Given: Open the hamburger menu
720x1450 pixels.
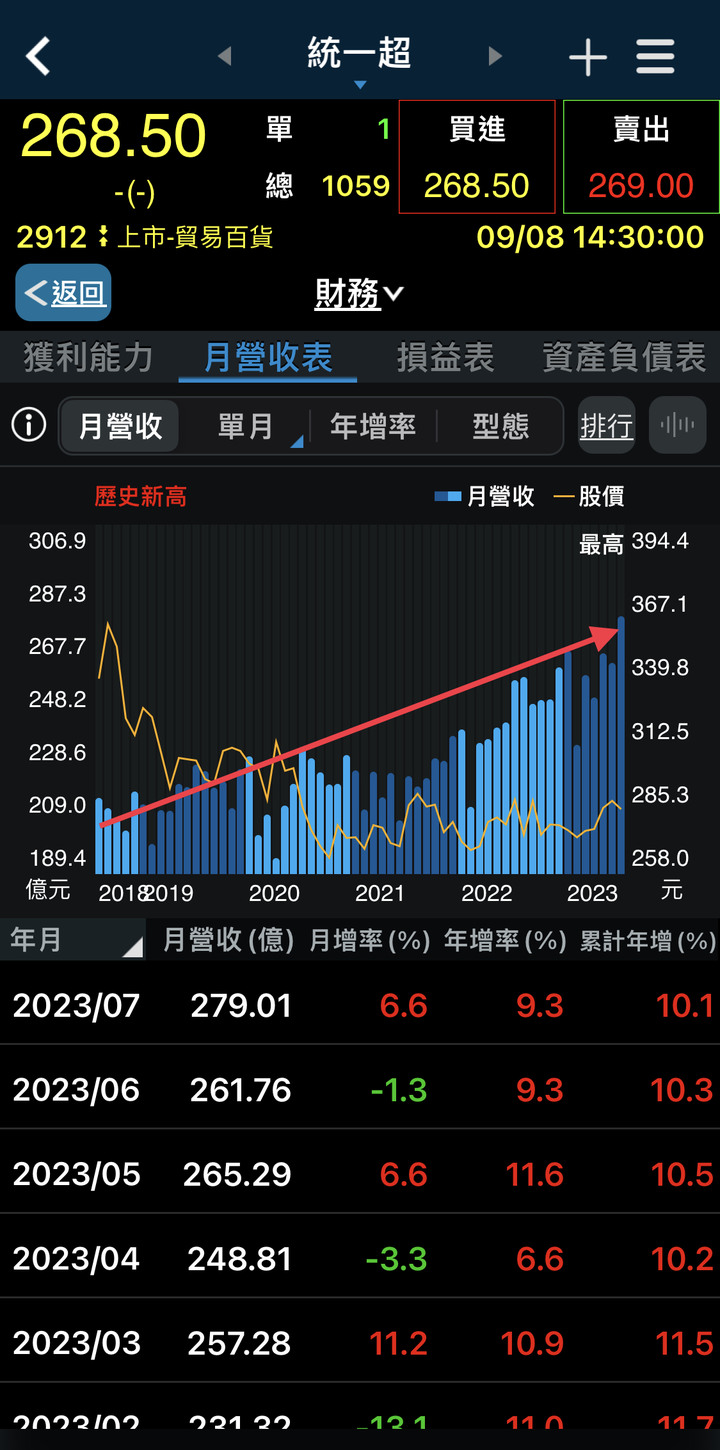Looking at the screenshot, I should (655, 57).
